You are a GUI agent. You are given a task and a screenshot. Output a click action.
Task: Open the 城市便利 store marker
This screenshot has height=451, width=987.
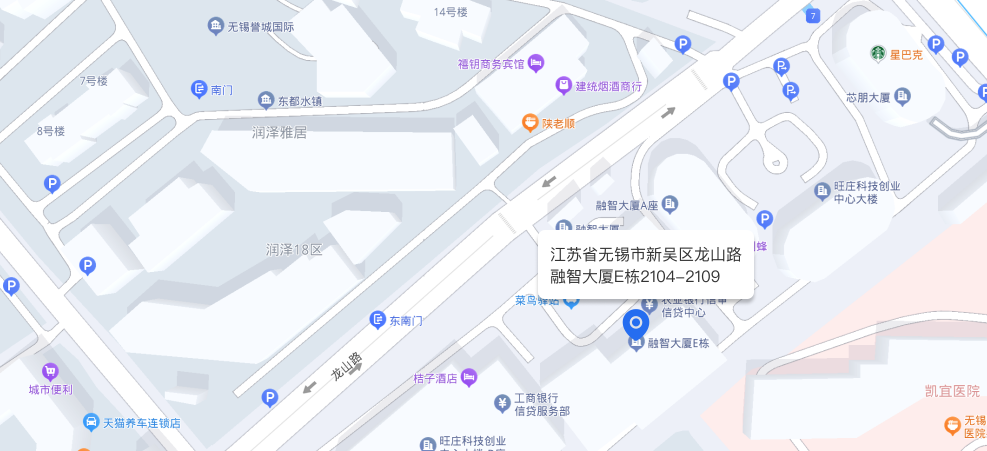pos(50,371)
